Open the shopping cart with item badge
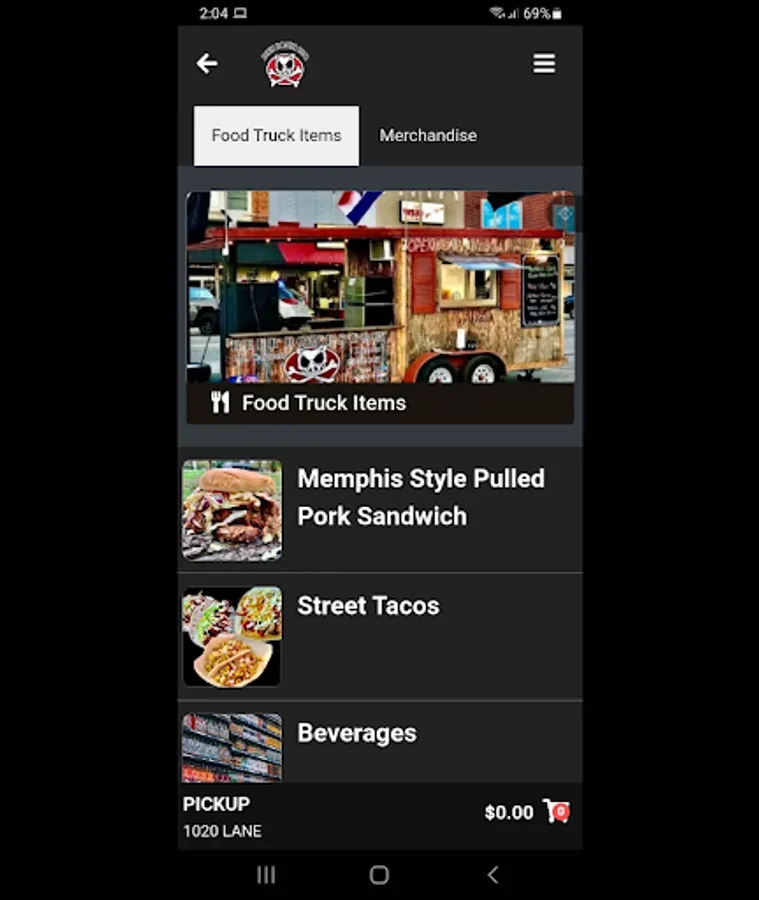Screen dimensions: 759x900 coord(554,812)
